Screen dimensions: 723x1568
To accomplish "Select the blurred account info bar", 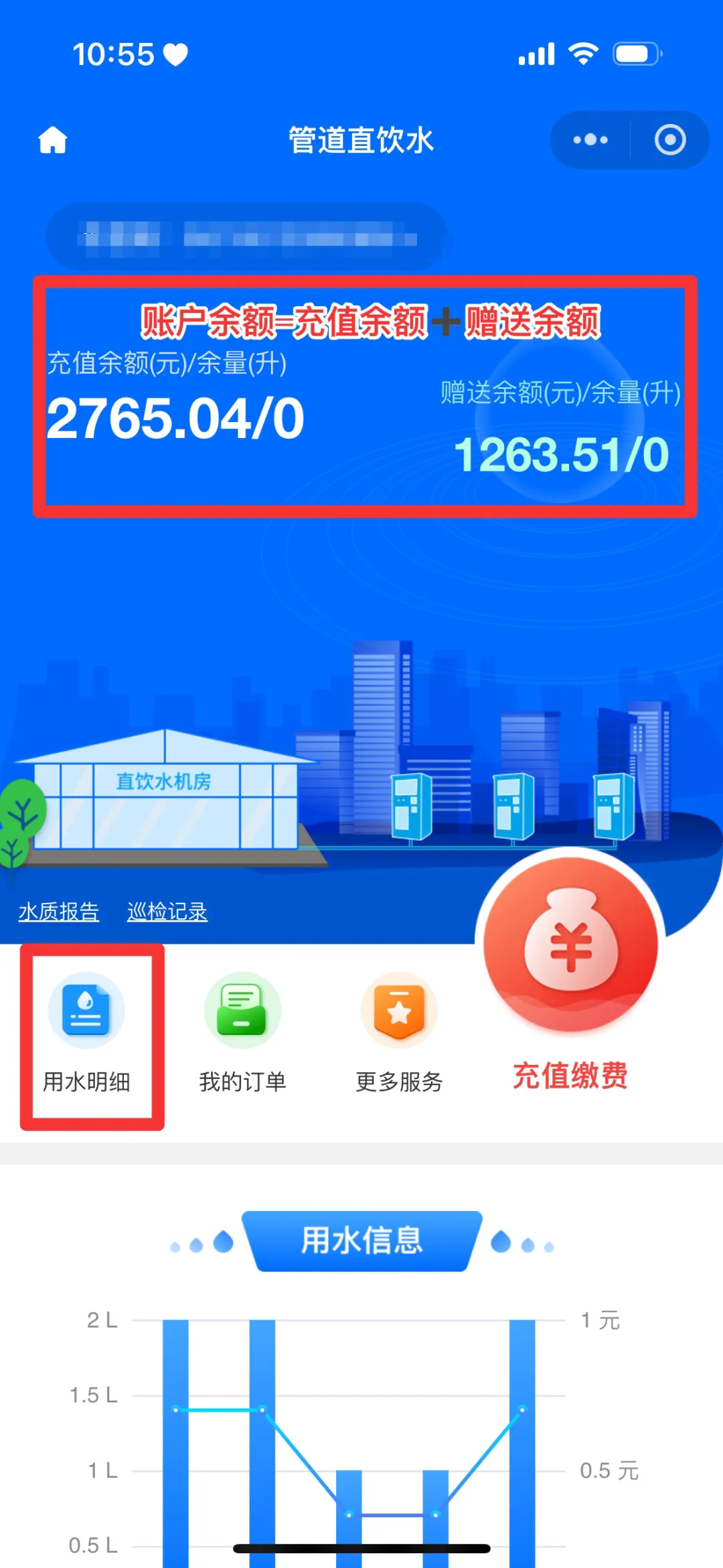I will (x=246, y=237).
